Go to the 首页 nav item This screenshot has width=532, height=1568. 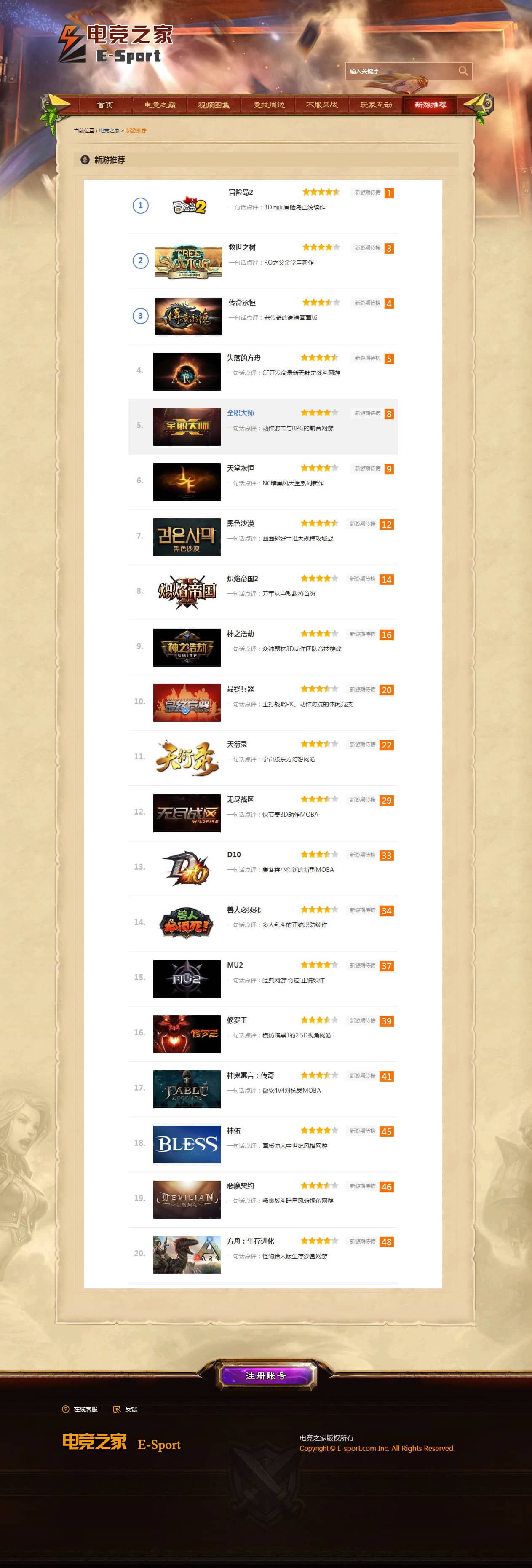coord(105,105)
